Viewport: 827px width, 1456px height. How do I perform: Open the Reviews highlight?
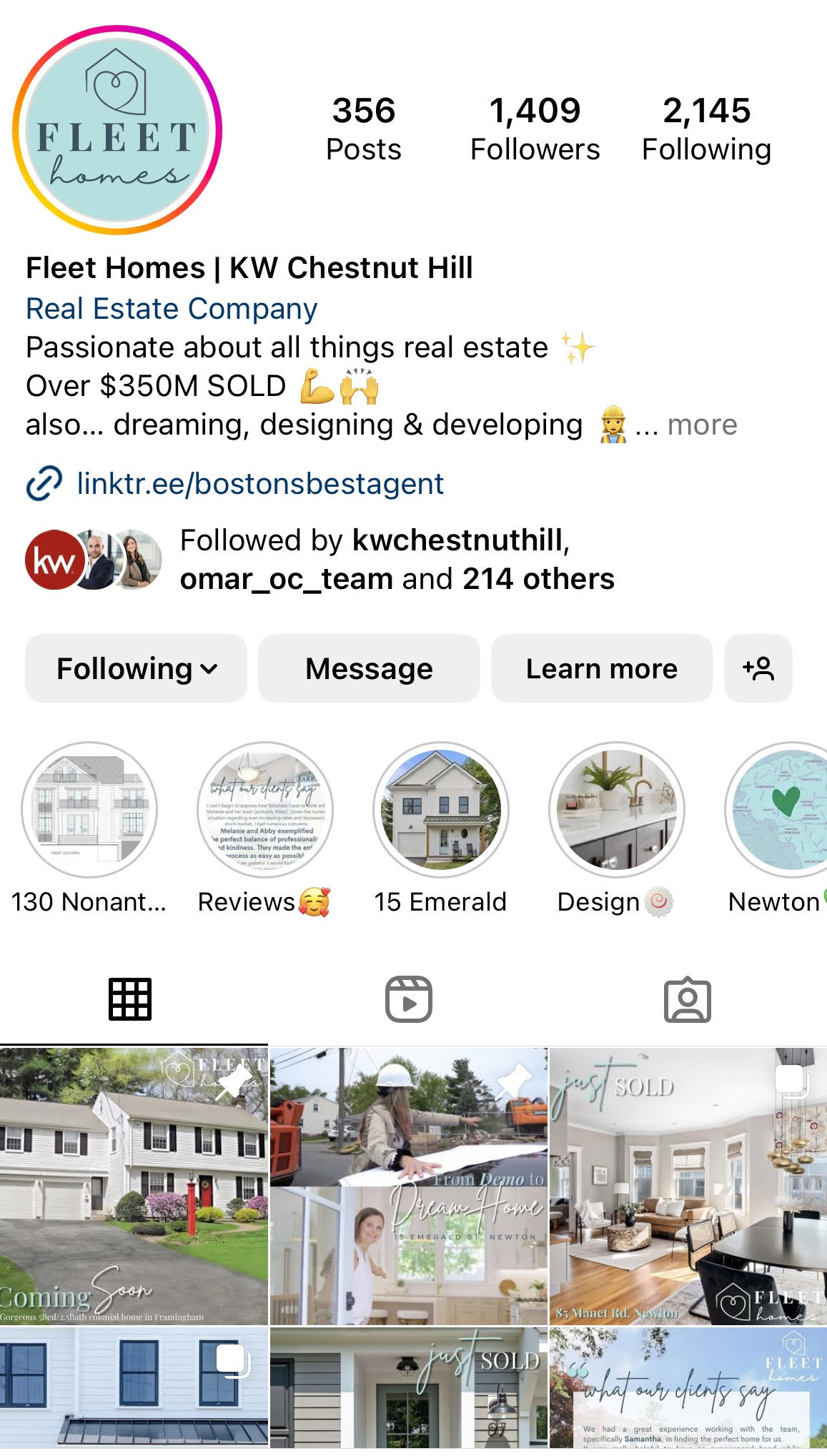(x=265, y=810)
